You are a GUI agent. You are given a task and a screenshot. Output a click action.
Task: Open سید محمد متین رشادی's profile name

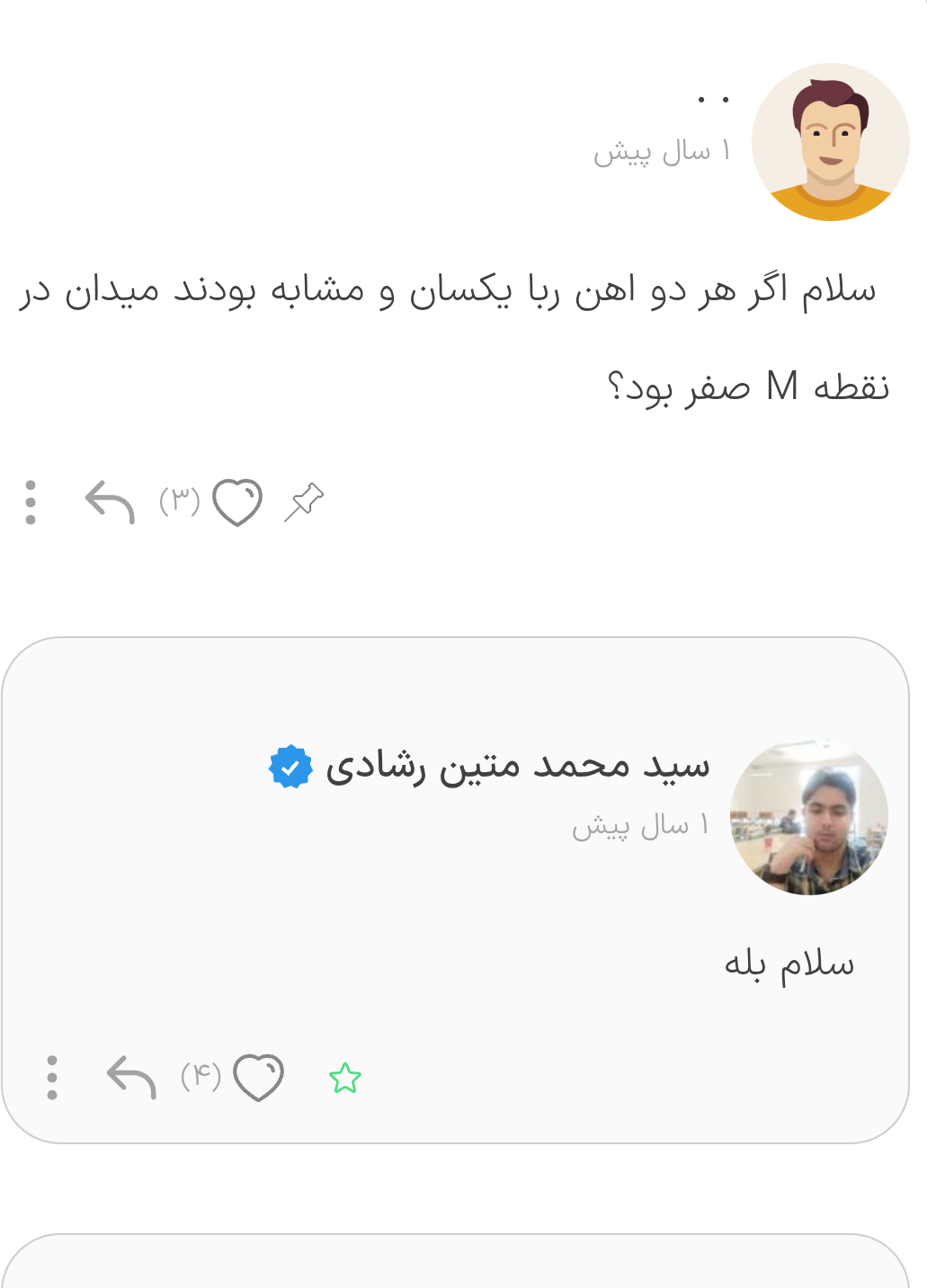tap(517, 767)
